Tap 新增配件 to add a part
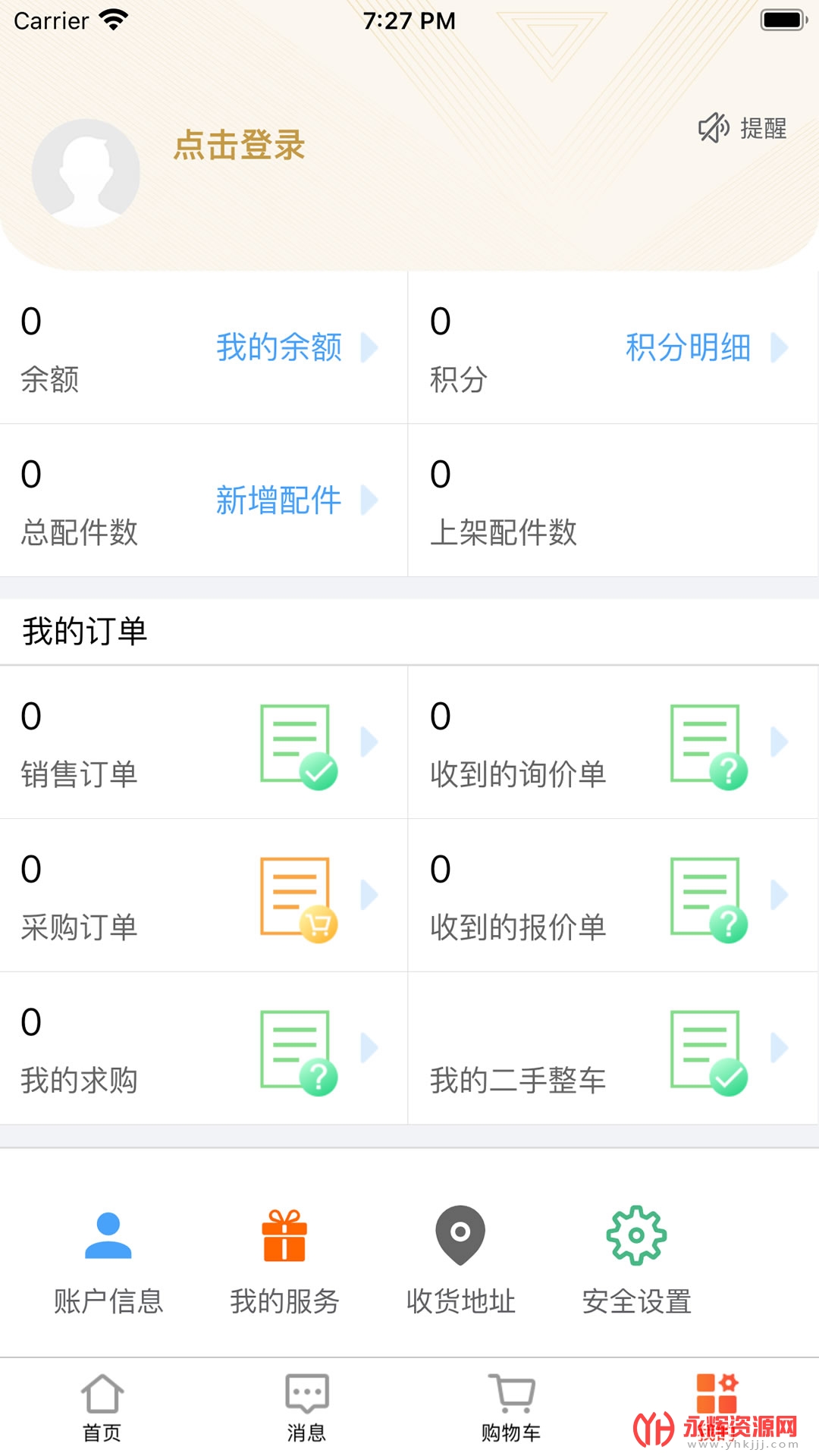Screen dimensions: 819x1456 pyautogui.click(x=295, y=500)
